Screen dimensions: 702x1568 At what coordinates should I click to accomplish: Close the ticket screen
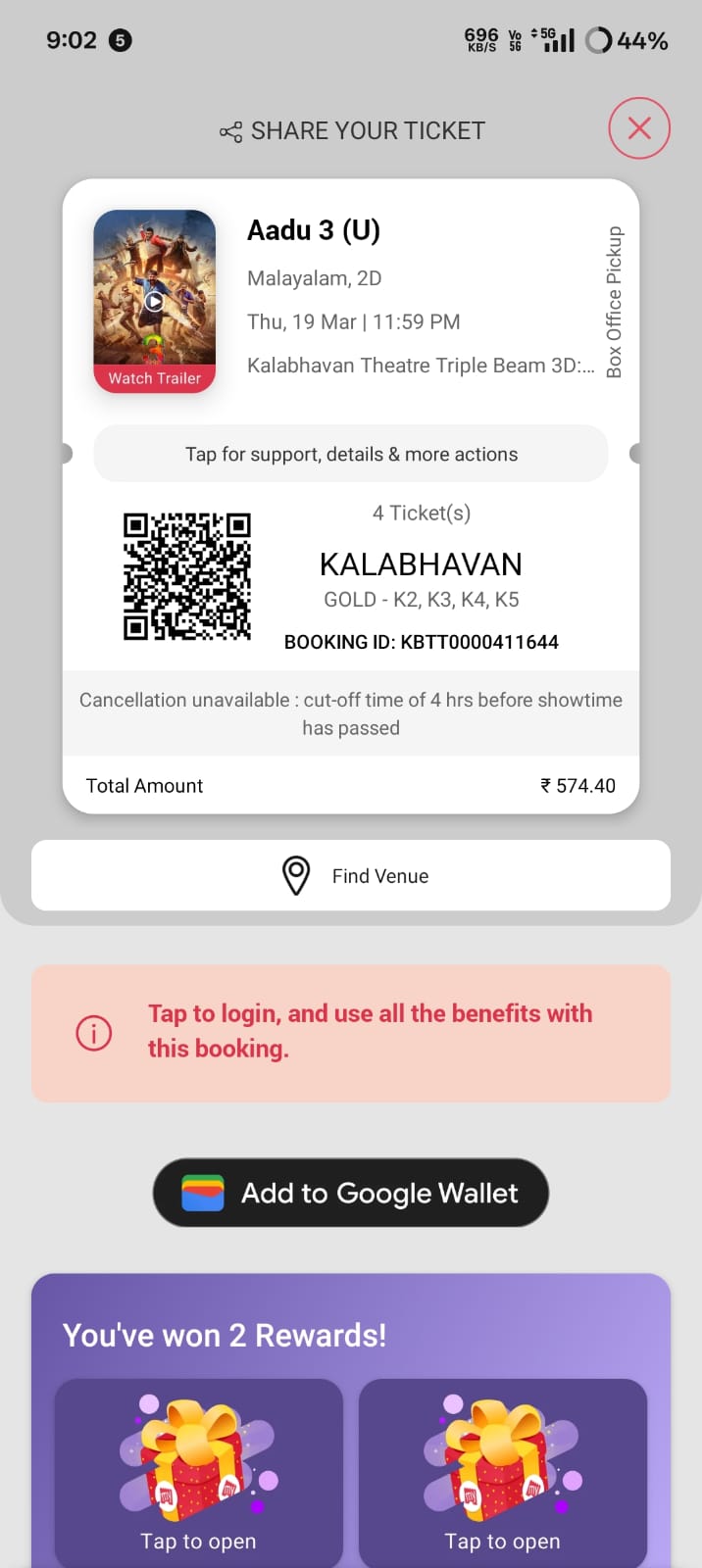638,128
